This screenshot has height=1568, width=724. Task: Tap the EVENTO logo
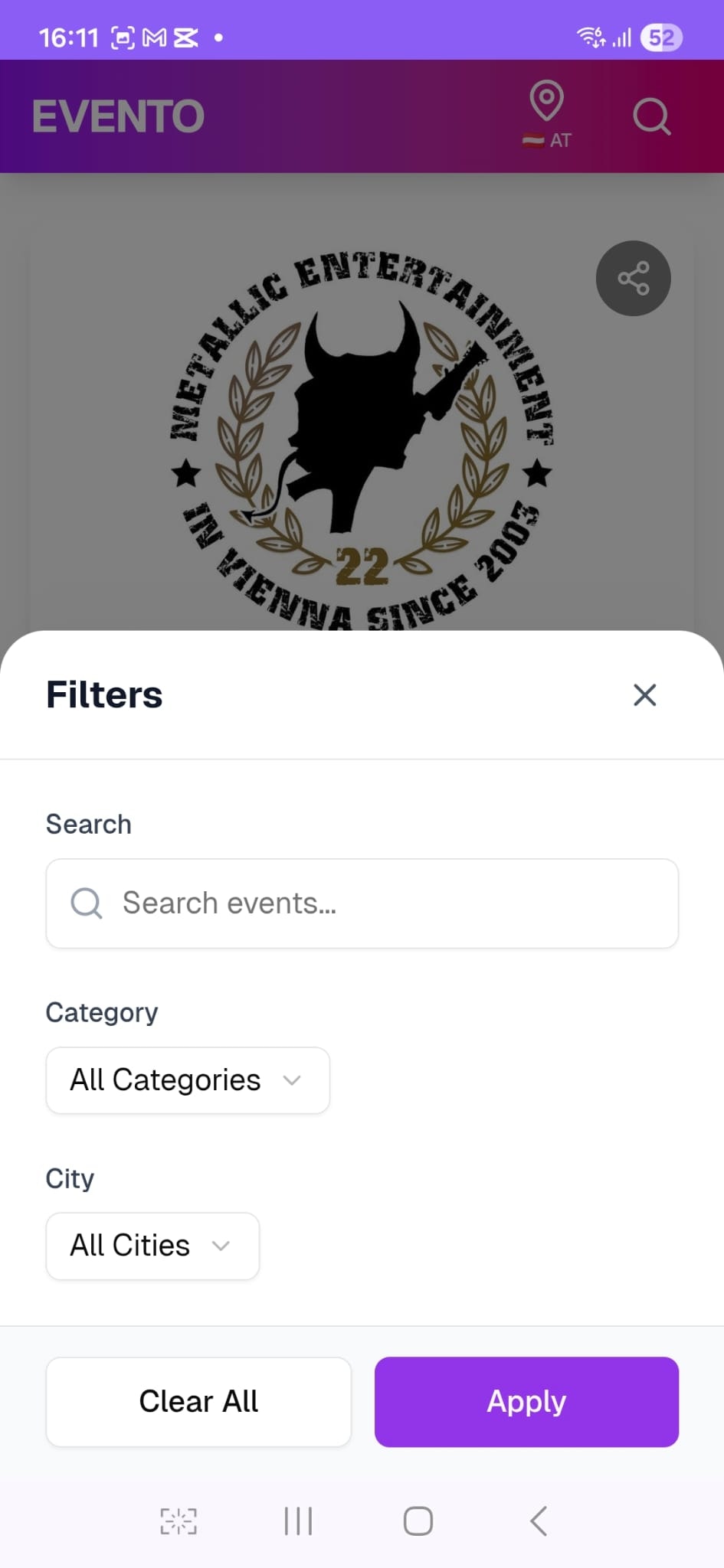(119, 116)
